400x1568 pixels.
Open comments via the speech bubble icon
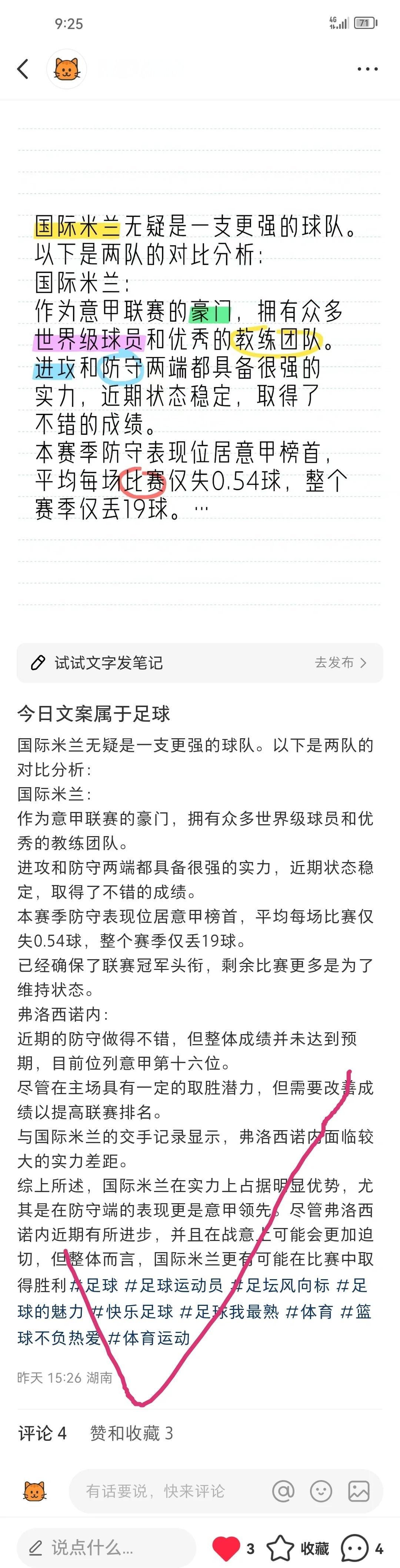point(355,1547)
